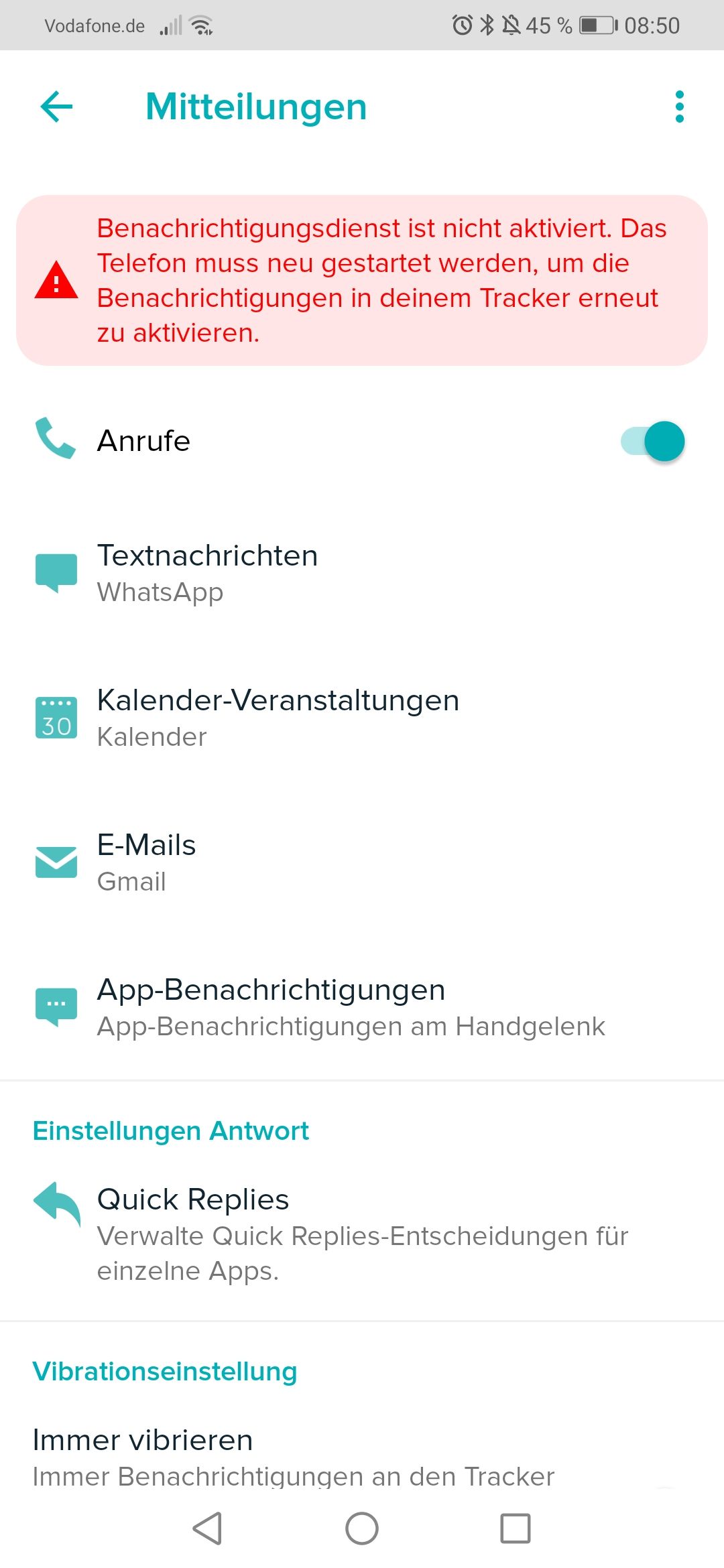Select the E-Mails Gmail row
This screenshot has height=1568, width=724.
147,862
